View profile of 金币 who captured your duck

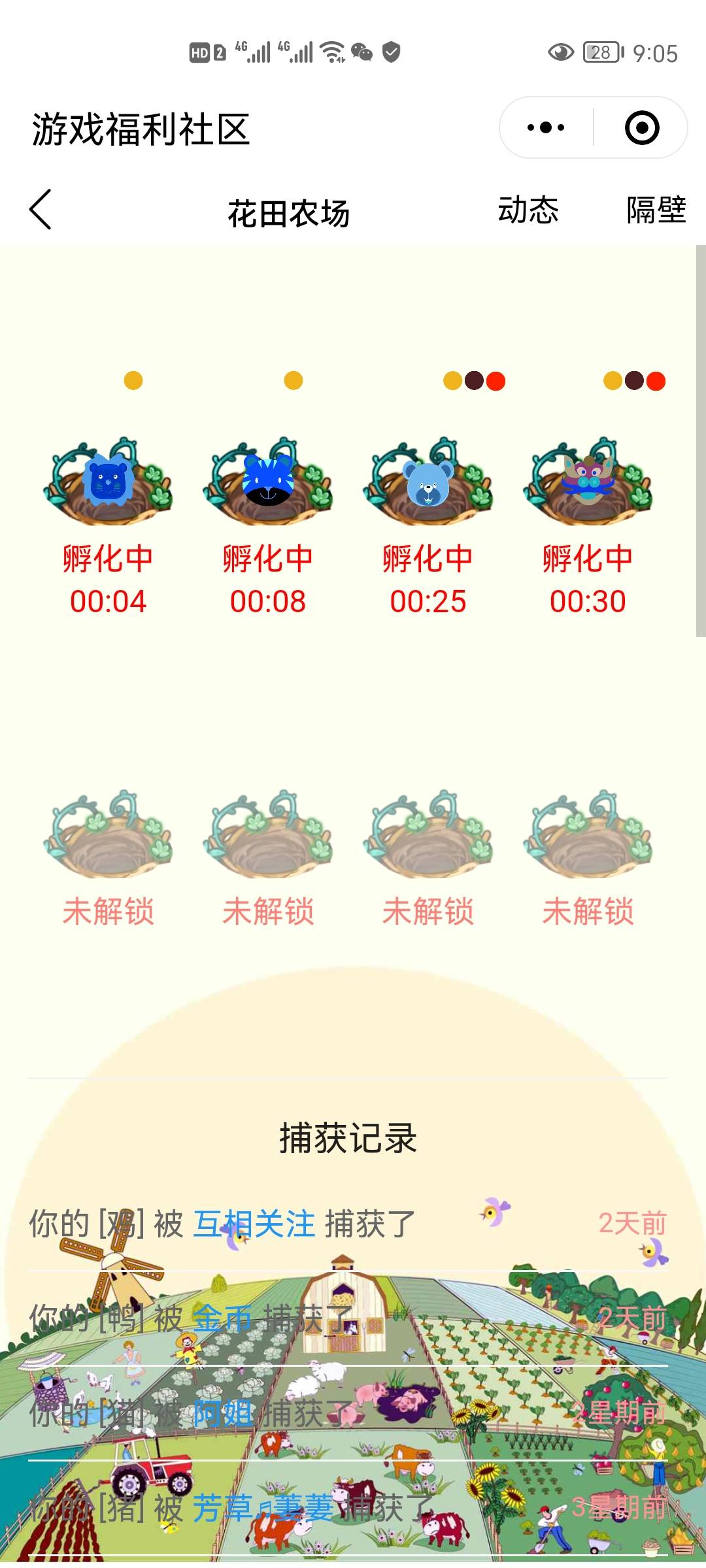(222, 1319)
